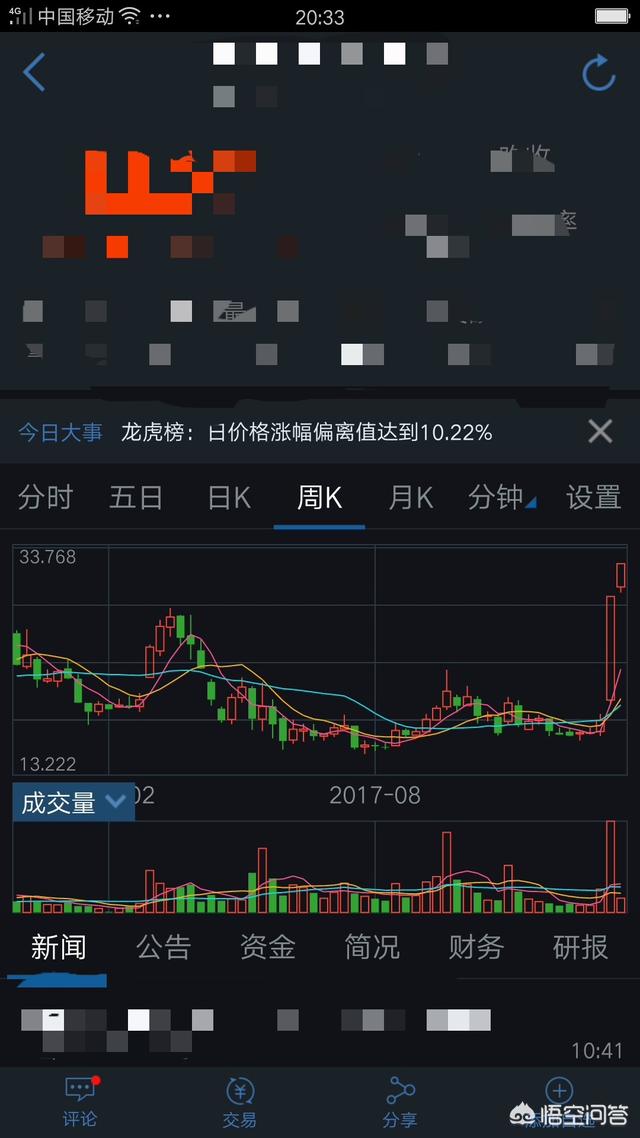
Task: Select the 日K chart tab
Action: [x=229, y=497]
